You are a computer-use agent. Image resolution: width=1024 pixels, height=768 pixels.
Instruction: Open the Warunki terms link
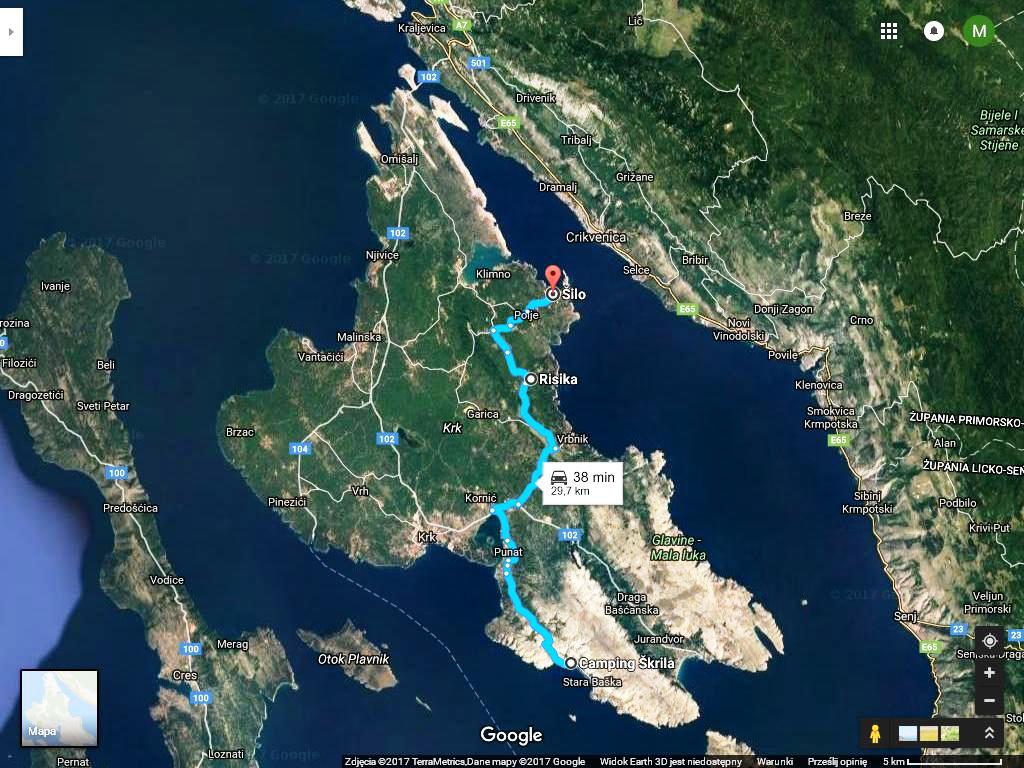click(x=775, y=762)
